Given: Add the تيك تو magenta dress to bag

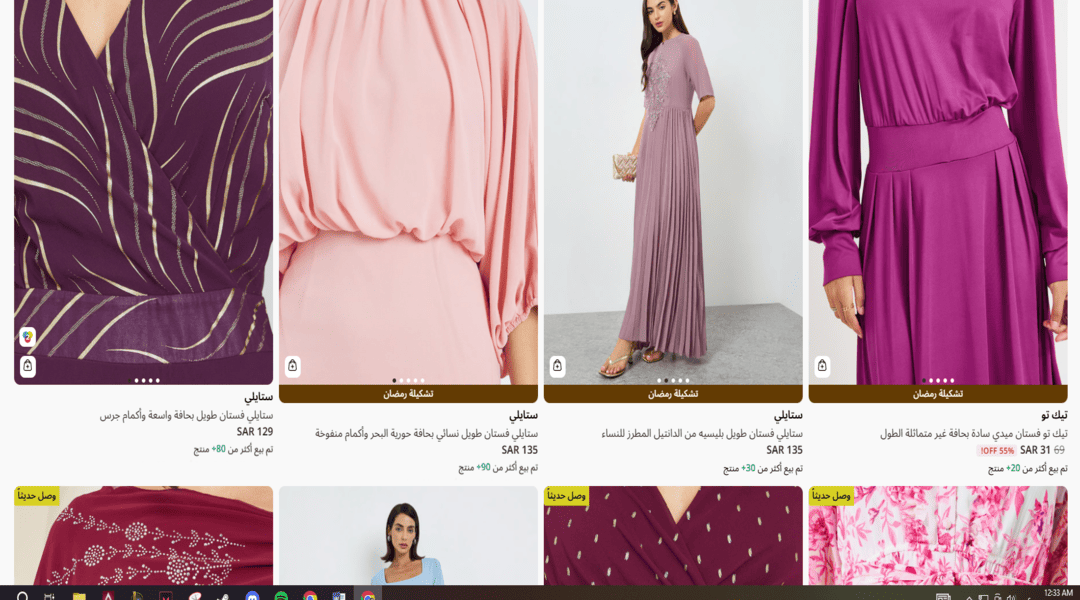Looking at the screenshot, I should tap(822, 366).
